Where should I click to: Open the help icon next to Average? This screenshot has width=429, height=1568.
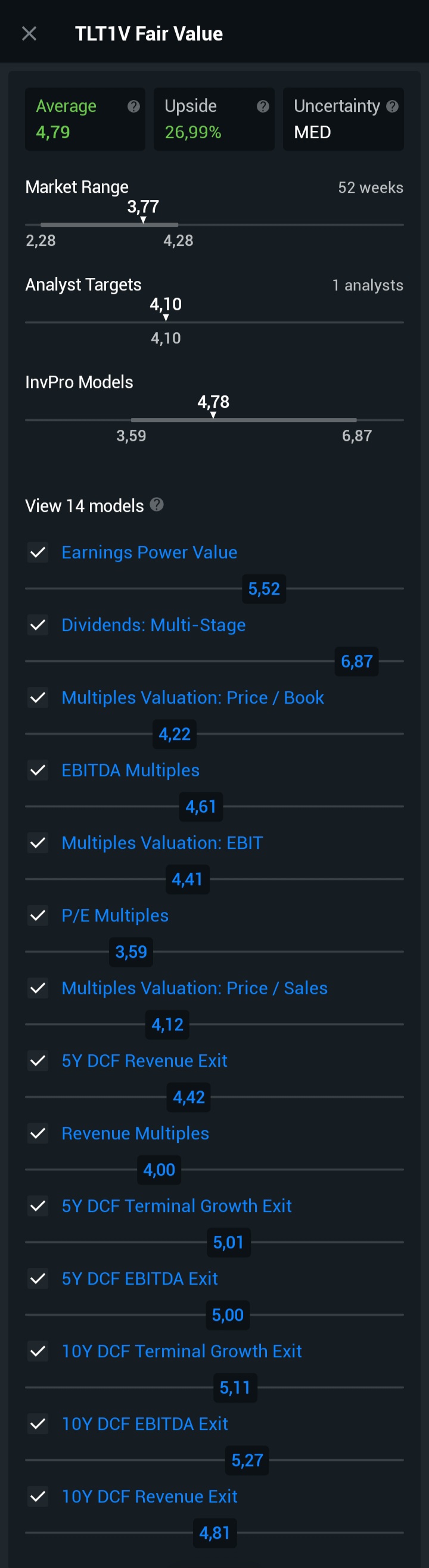pyautogui.click(x=133, y=107)
